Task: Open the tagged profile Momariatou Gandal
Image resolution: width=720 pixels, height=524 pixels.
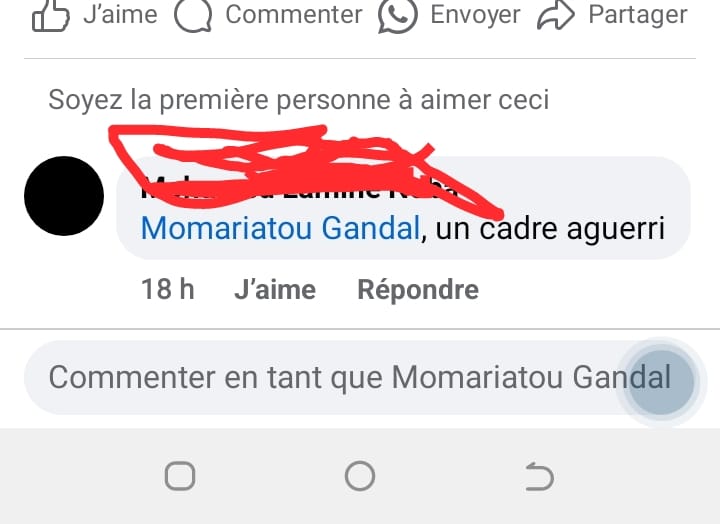Action: click(x=279, y=229)
